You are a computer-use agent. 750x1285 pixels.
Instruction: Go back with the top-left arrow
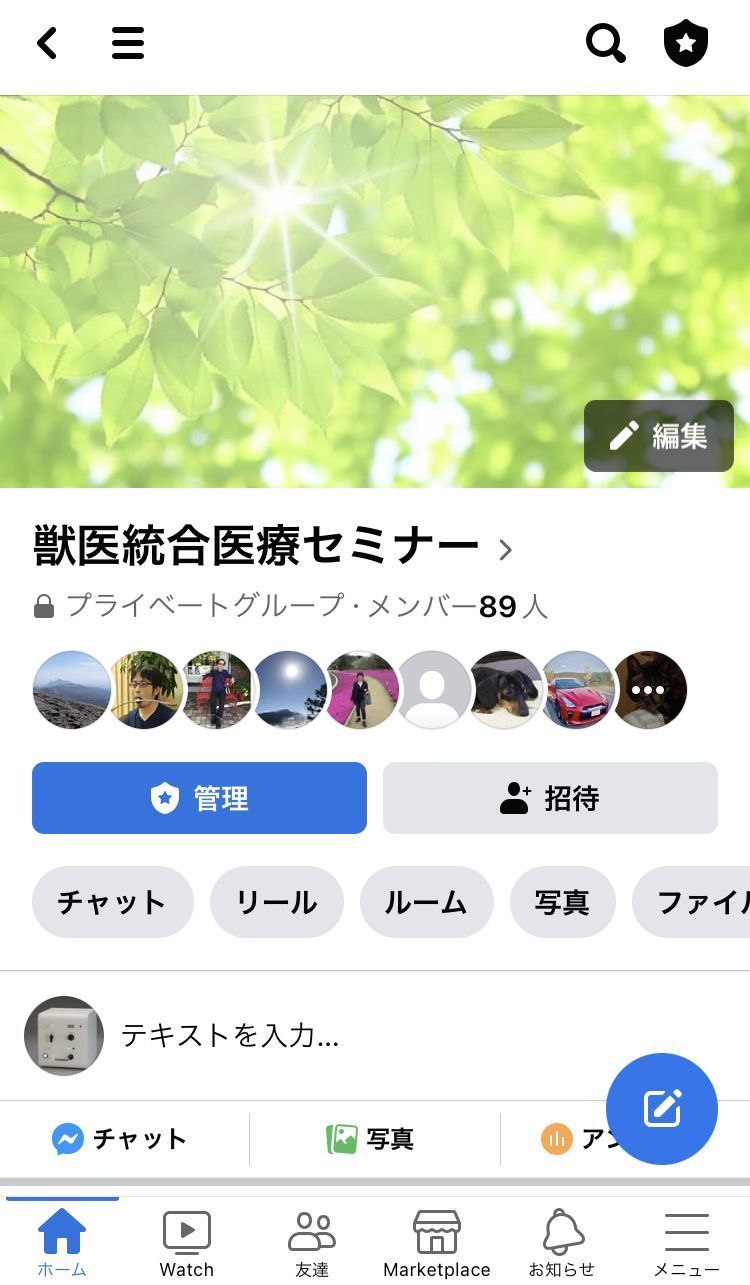click(x=47, y=43)
